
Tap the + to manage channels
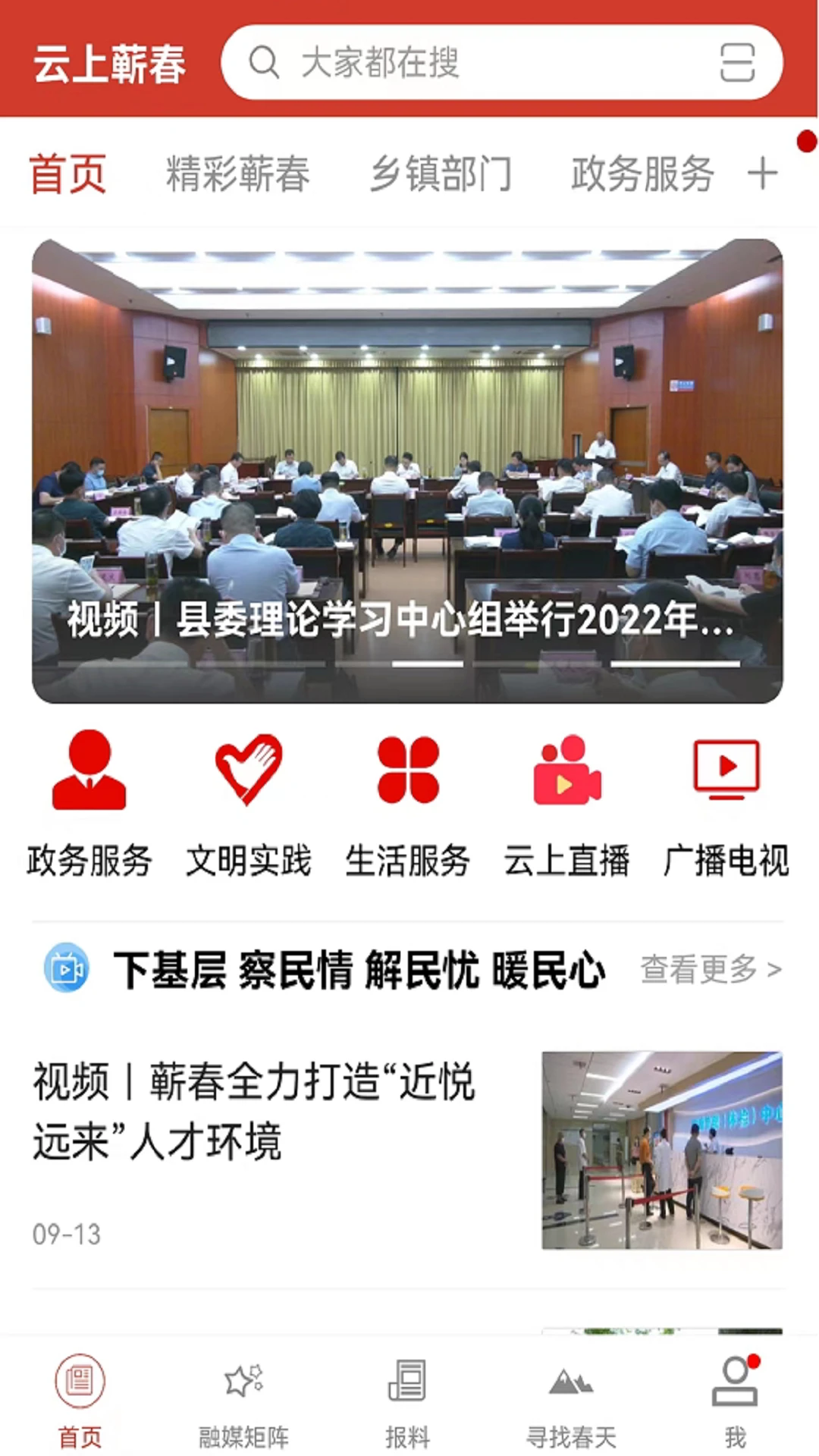tap(762, 173)
